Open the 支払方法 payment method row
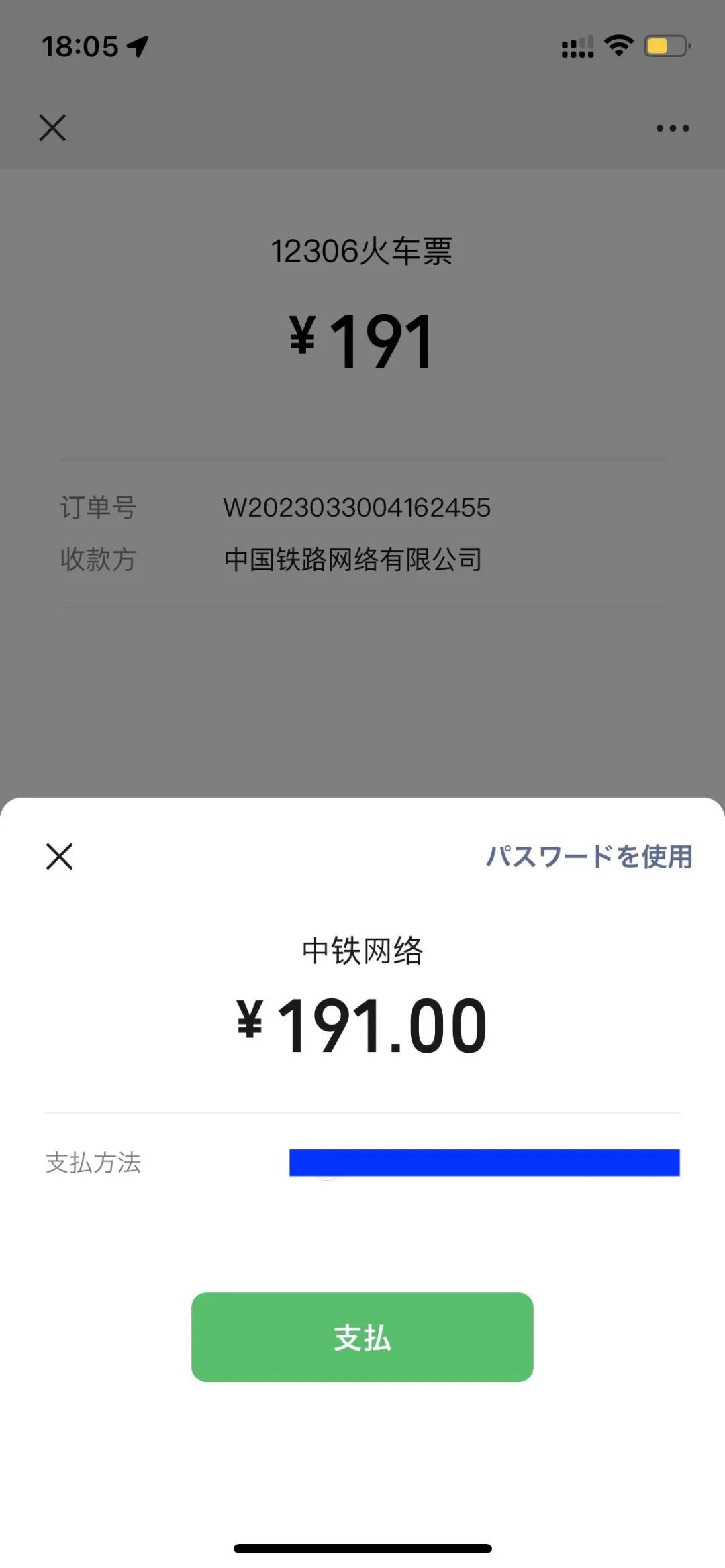 click(x=362, y=1163)
